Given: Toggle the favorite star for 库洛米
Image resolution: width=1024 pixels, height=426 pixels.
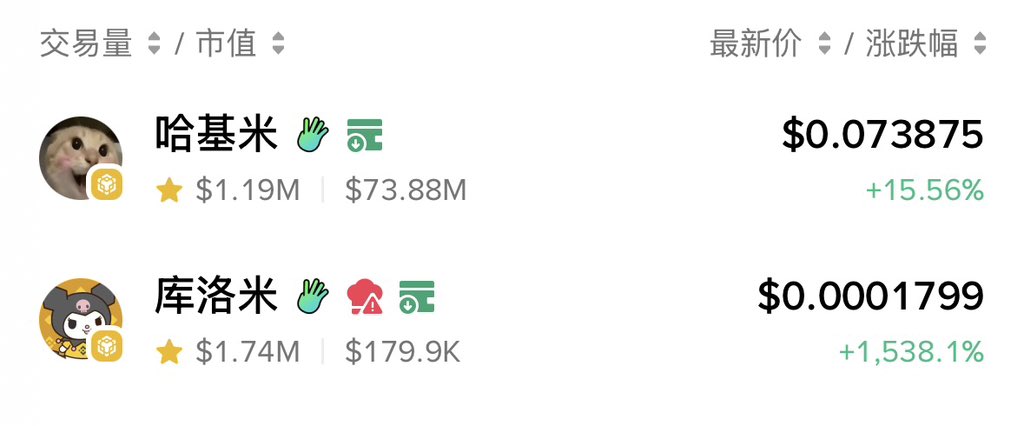Looking at the screenshot, I should point(169,351).
